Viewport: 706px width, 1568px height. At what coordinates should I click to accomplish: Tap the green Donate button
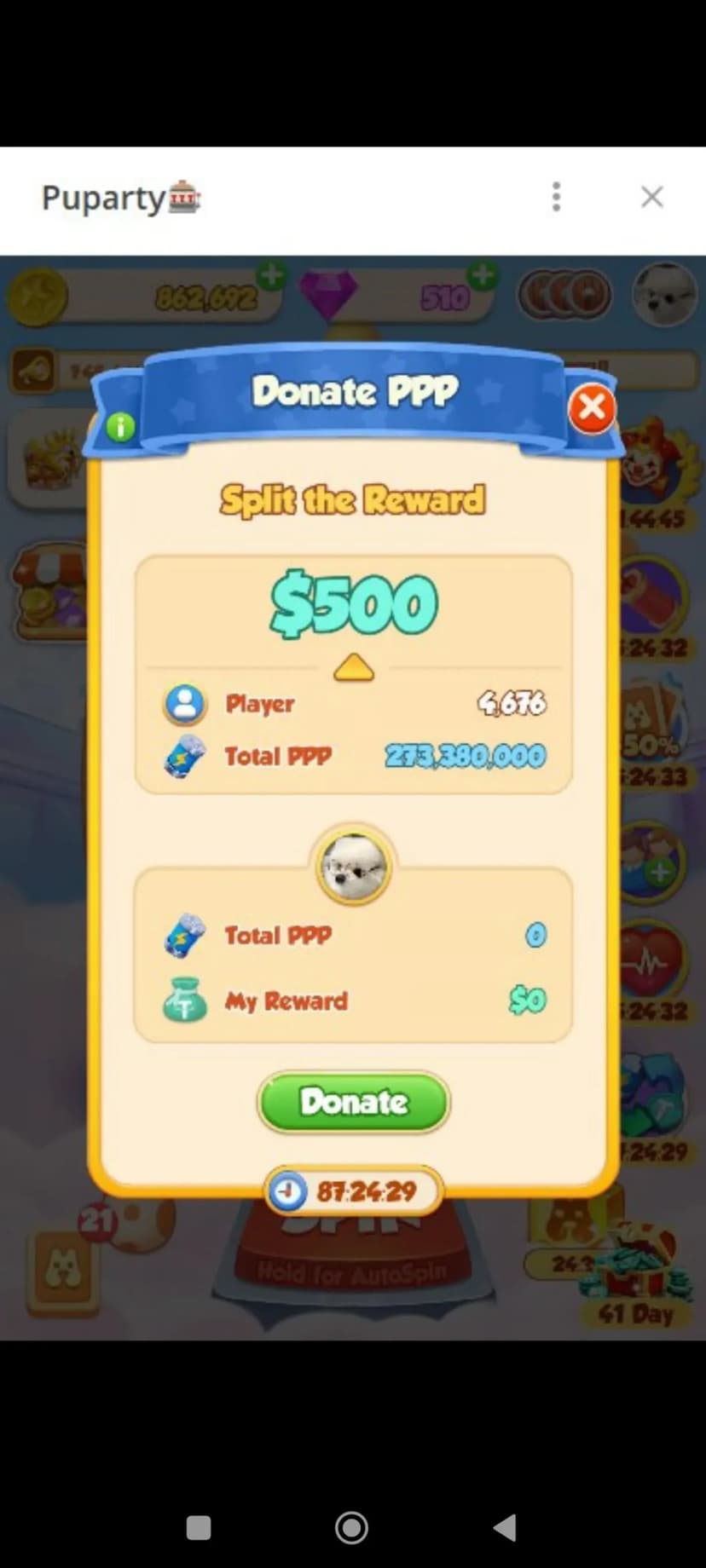pyautogui.click(x=353, y=1102)
